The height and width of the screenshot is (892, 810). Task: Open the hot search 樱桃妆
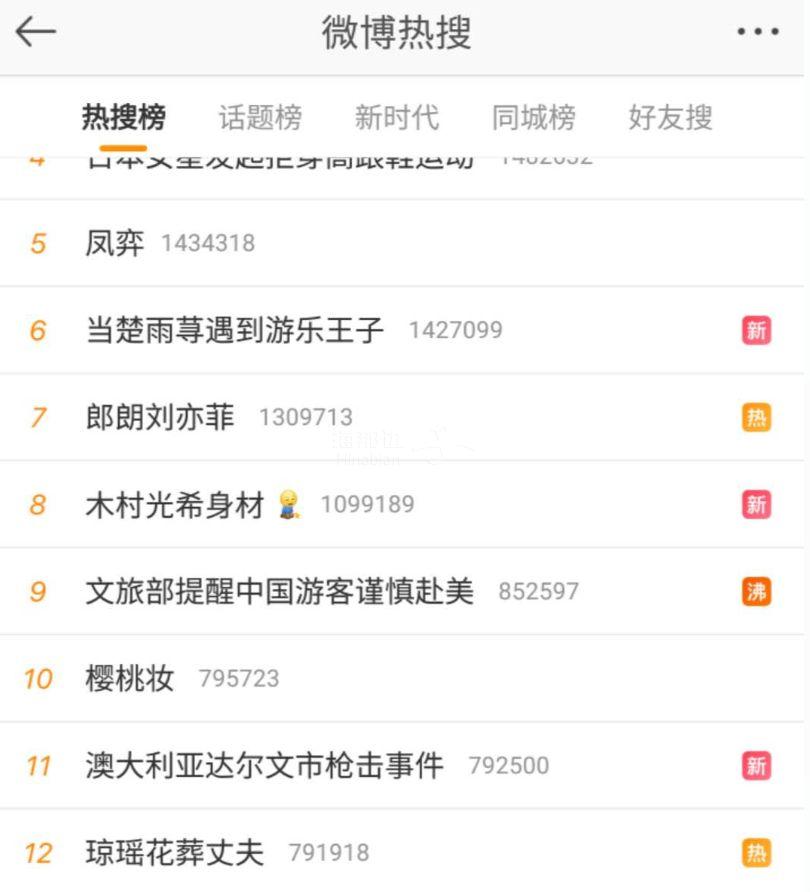tap(130, 679)
